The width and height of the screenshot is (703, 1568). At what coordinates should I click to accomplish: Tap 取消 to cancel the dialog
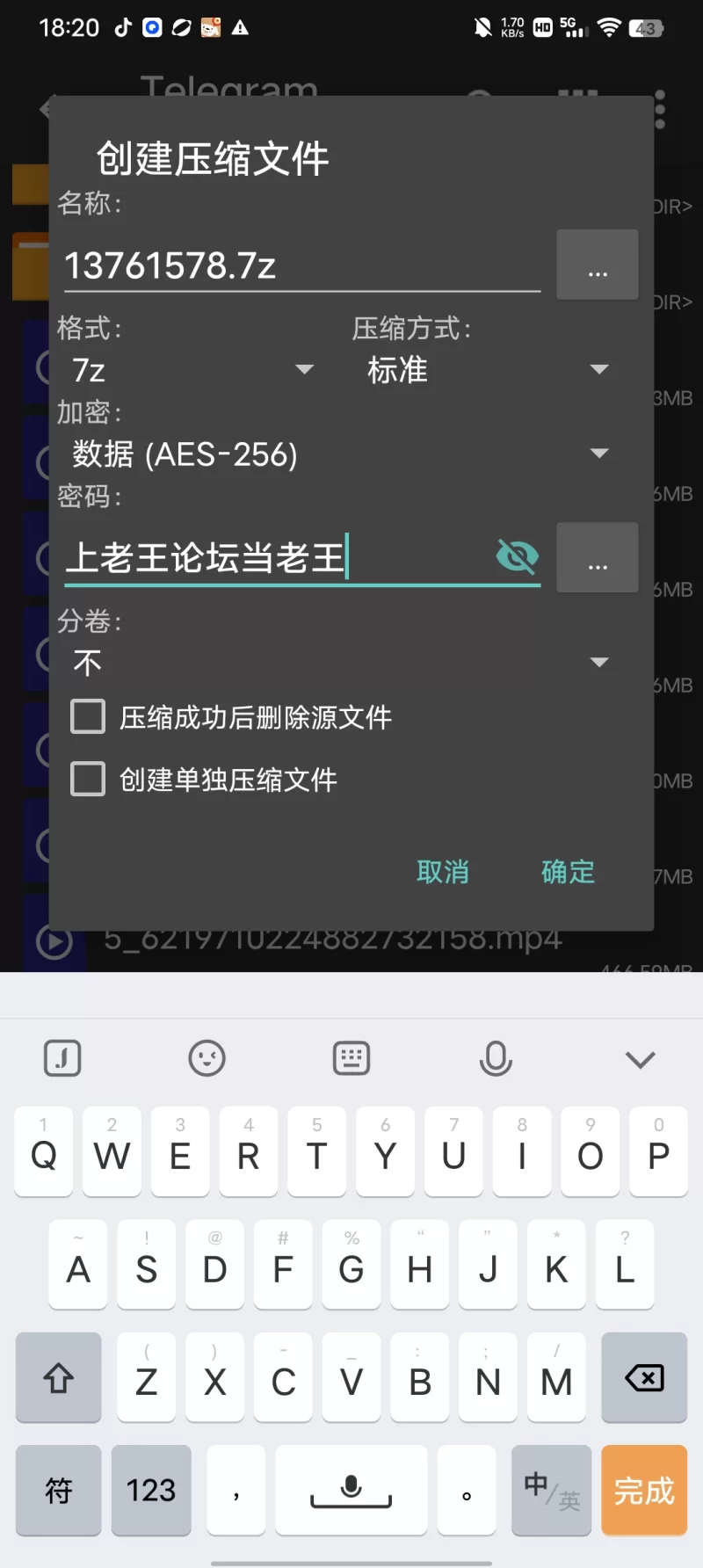[x=443, y=872]
